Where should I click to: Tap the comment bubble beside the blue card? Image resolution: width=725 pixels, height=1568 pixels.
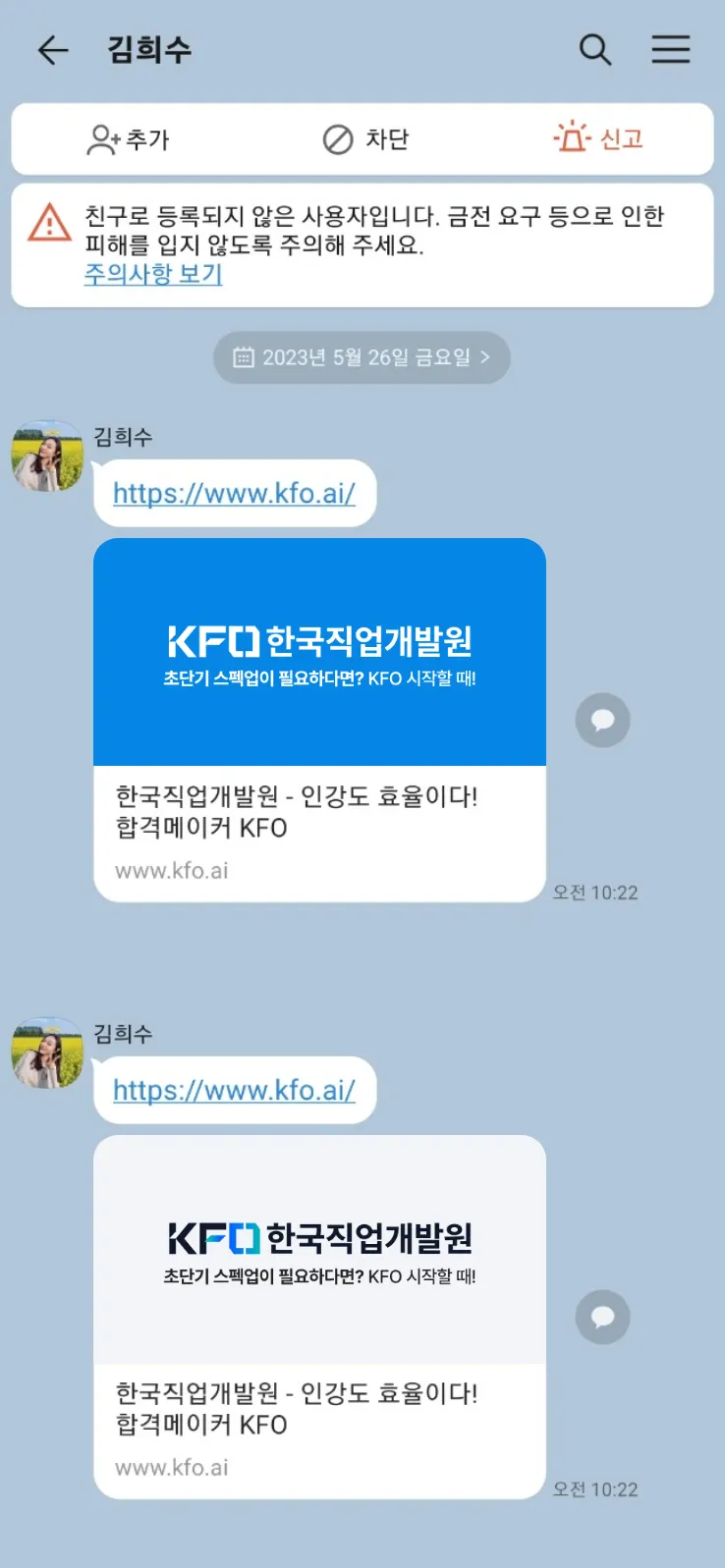(x=602, y=720)
